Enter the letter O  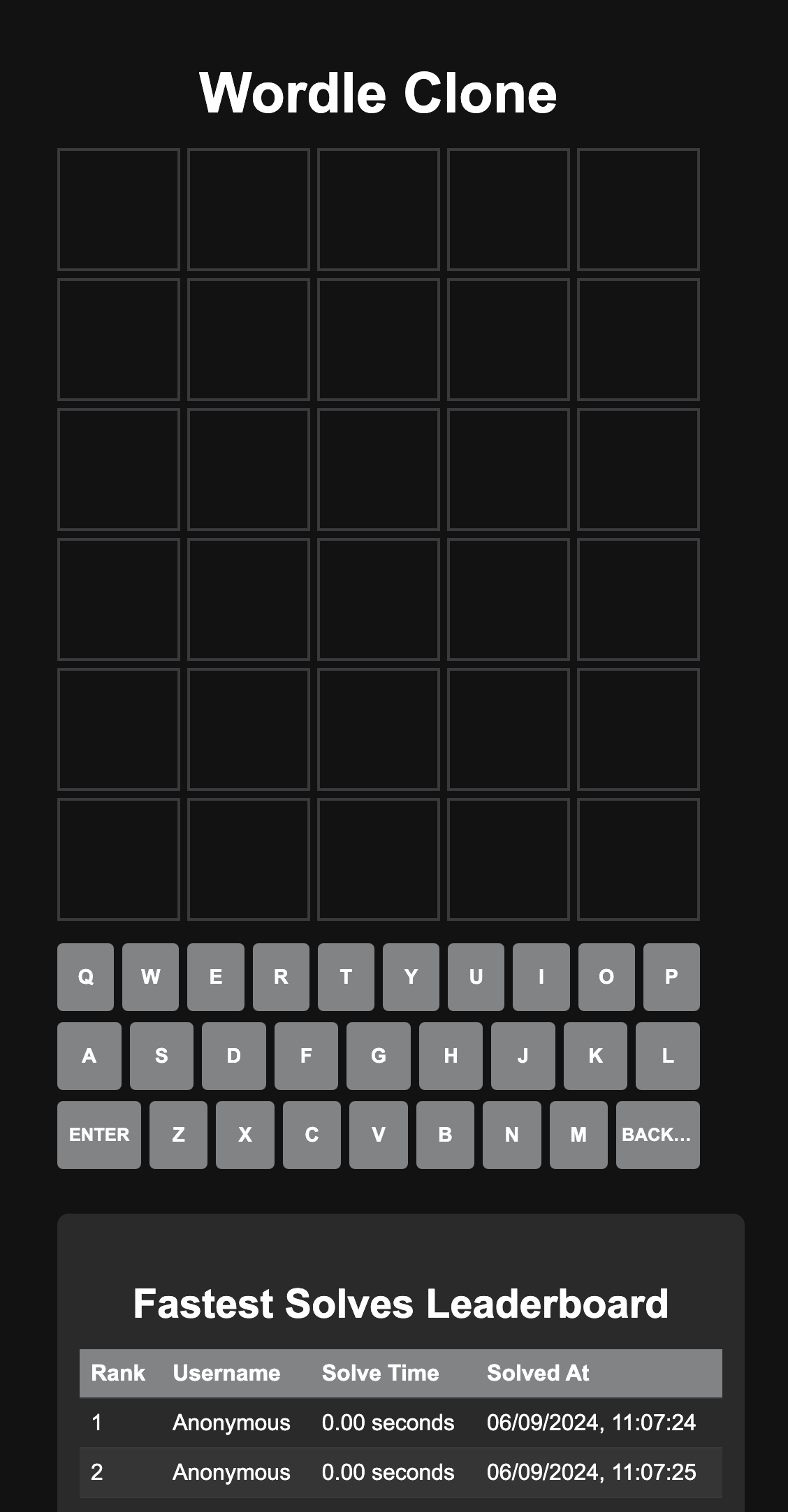[x=606, y=977]
